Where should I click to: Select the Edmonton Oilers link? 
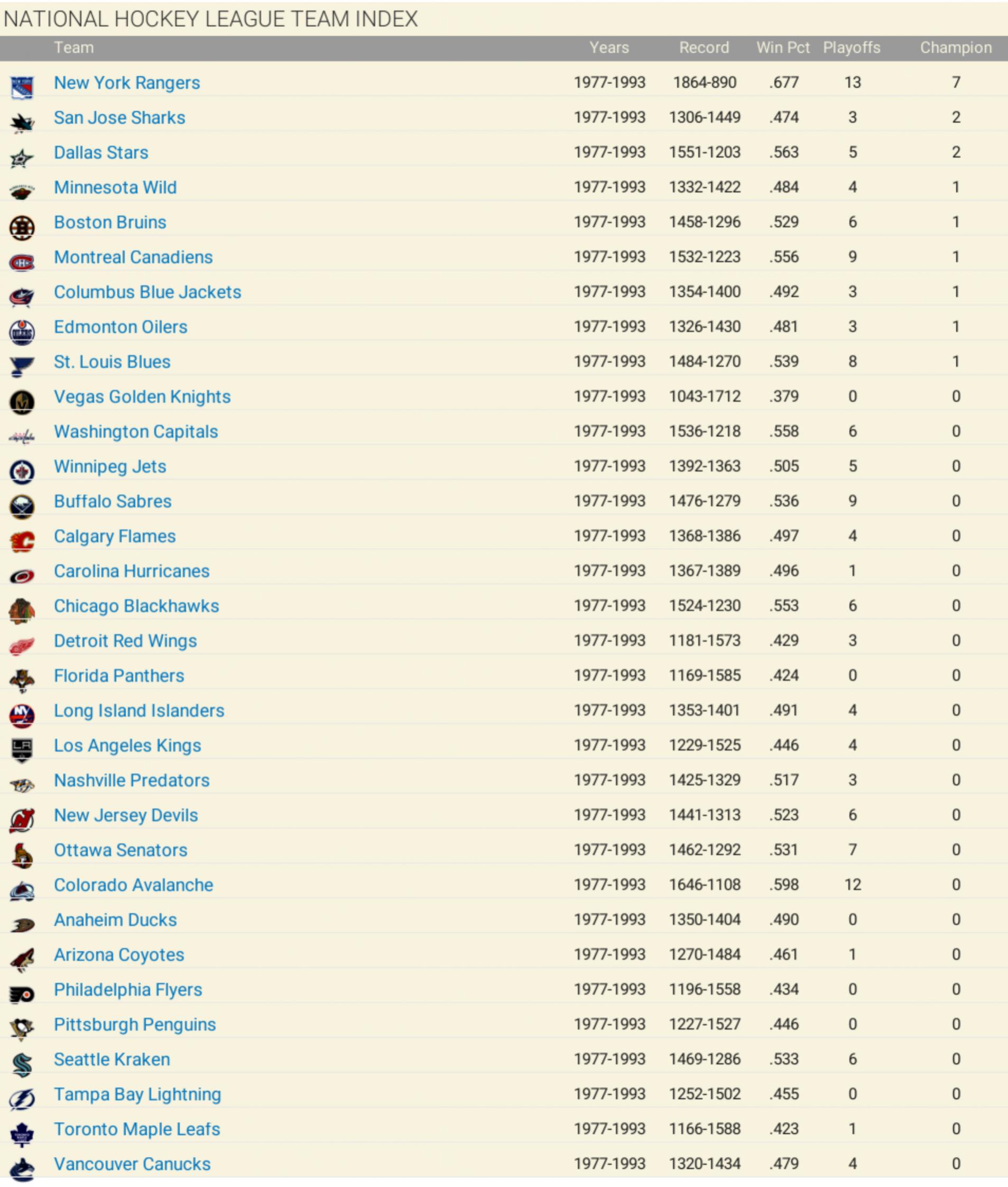121,327
